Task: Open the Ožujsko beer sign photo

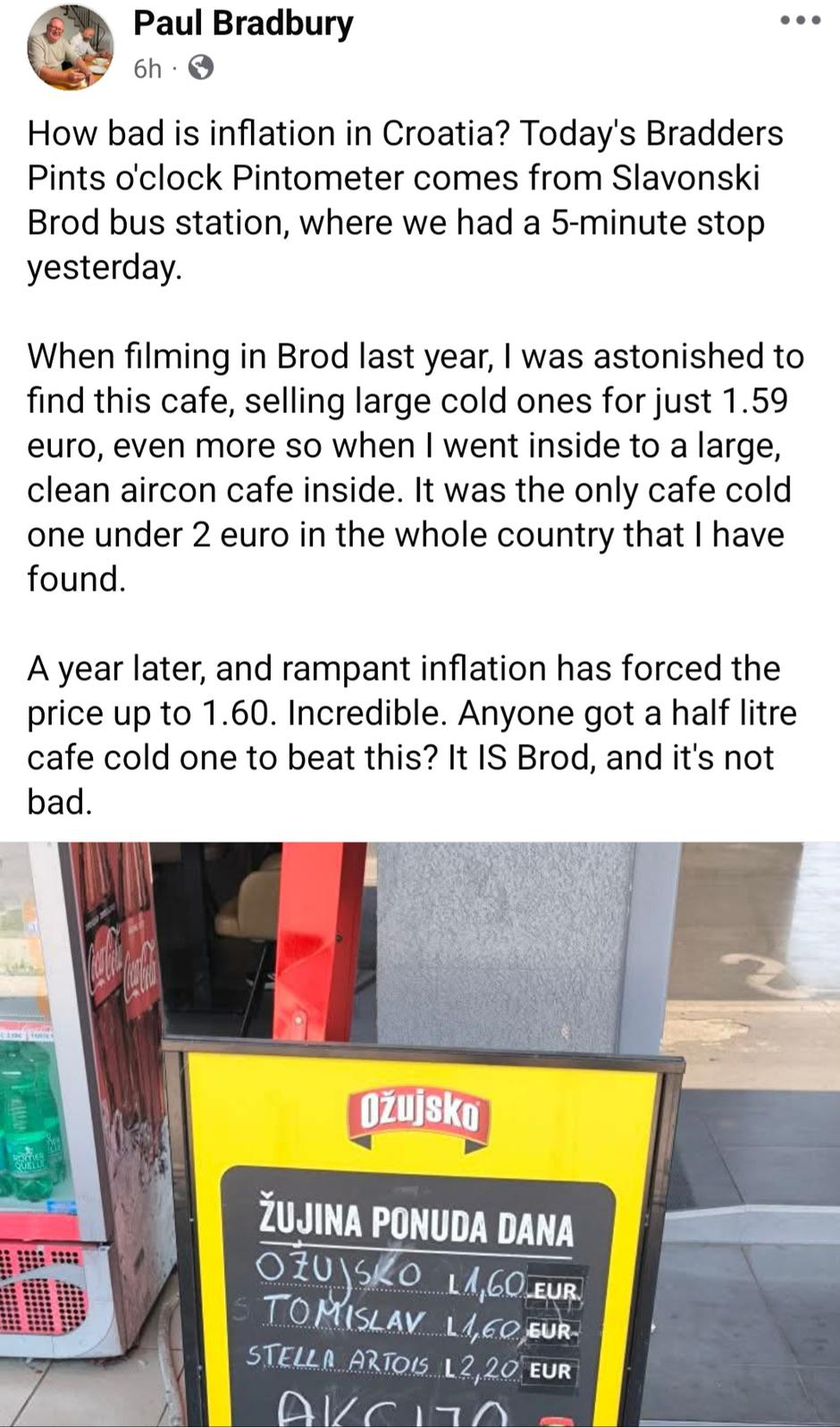Action: coord(420,1134)
